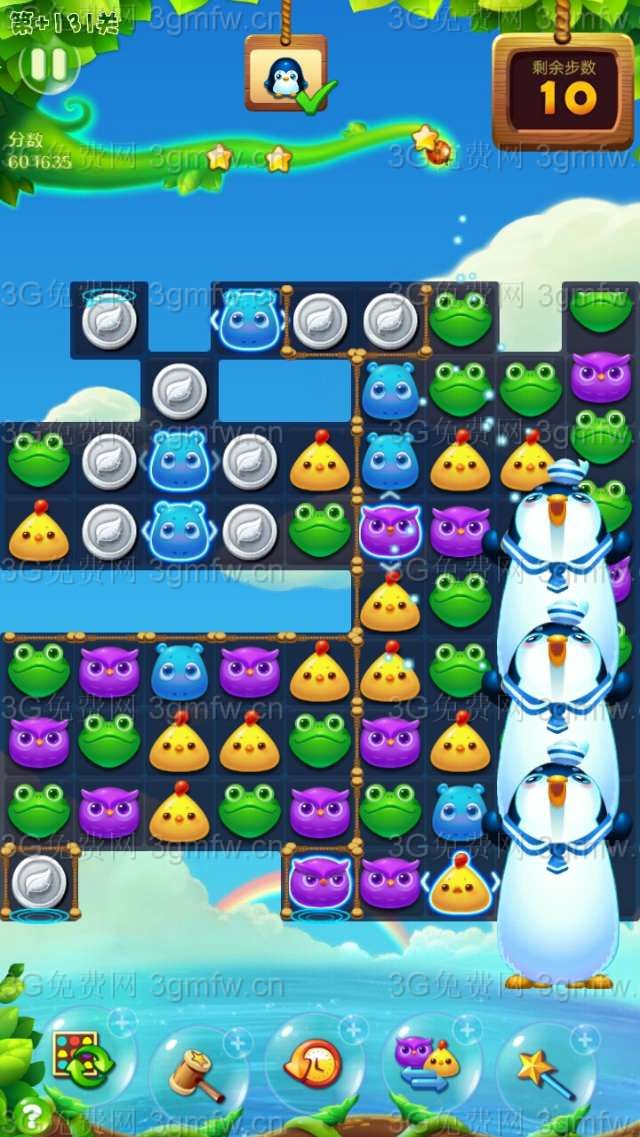Use the extra time clock booster
The image size is (640, 1137).
pyautogui.click(x=313, y=1062)
